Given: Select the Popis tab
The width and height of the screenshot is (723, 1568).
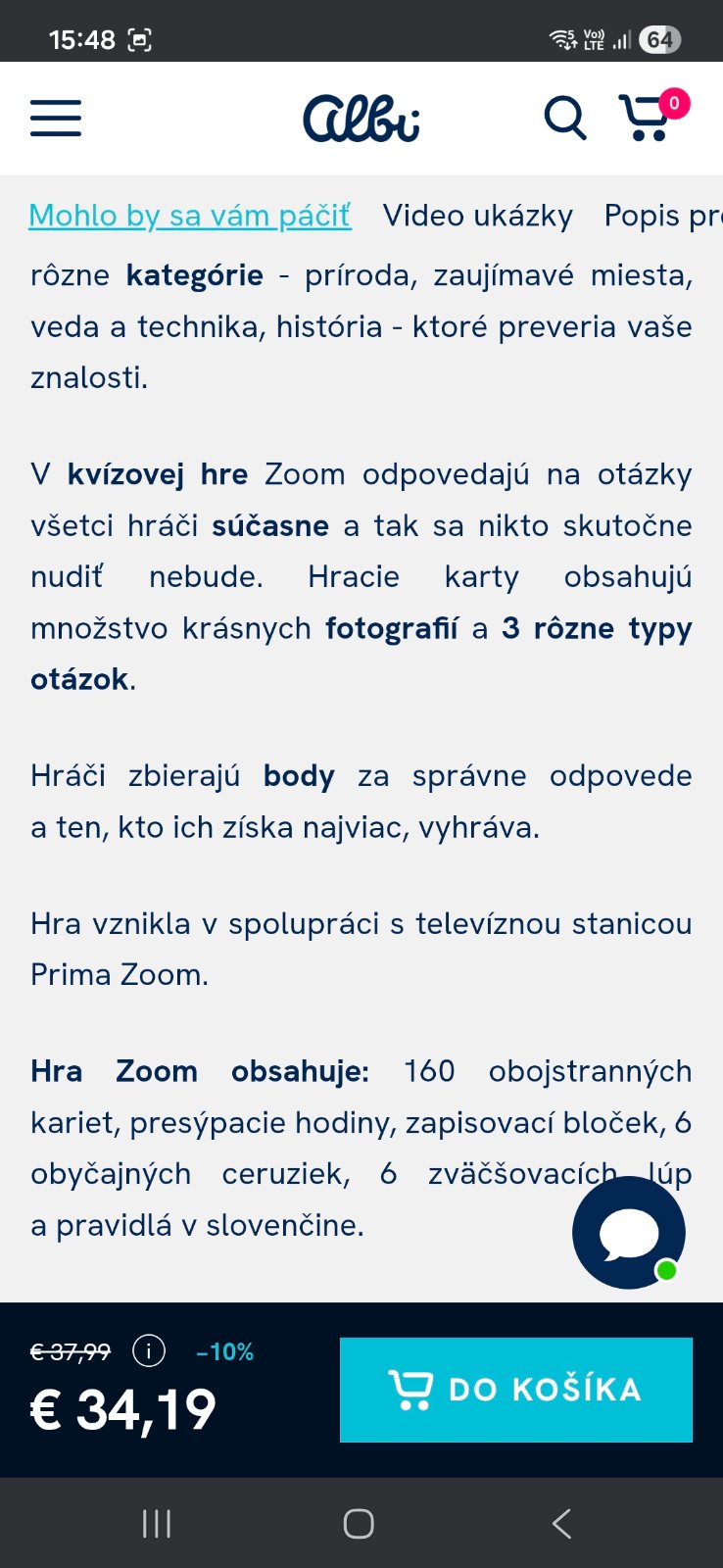Looking at the screenshot, I should coord(662,216).
